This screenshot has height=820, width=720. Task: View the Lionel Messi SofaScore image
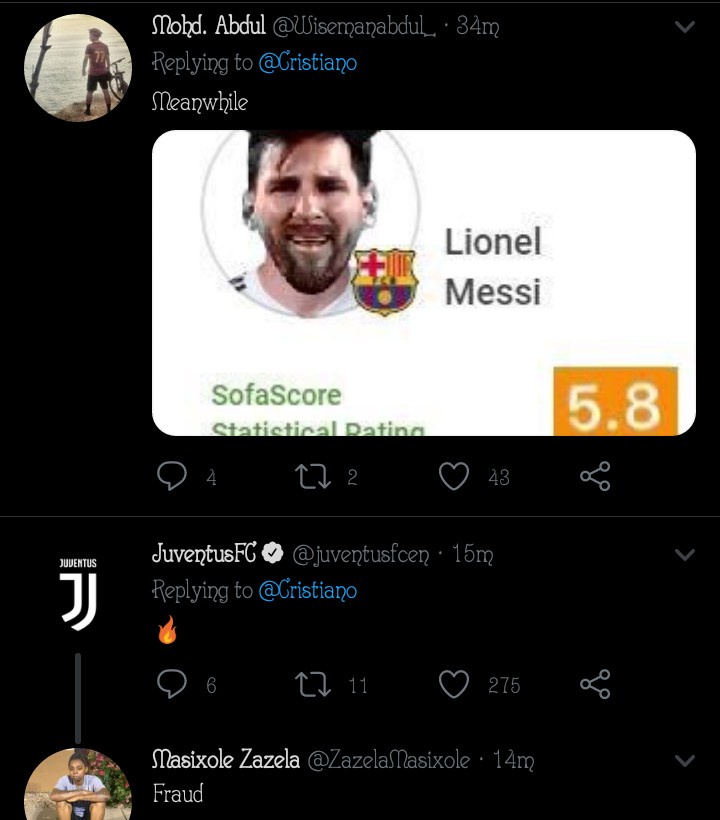tap(423, 283)
